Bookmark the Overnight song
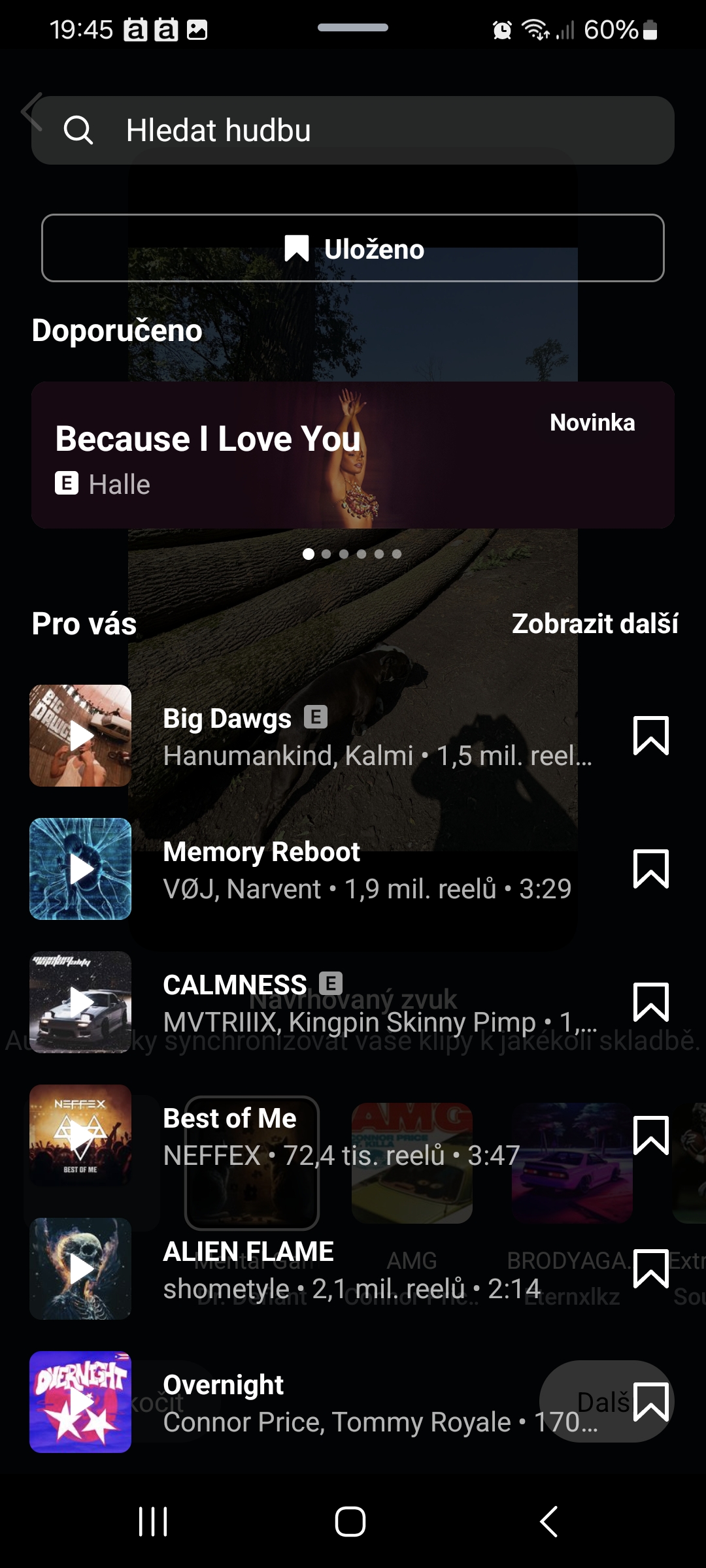This screenshot has height=1568, width=706. [650, 1402]
